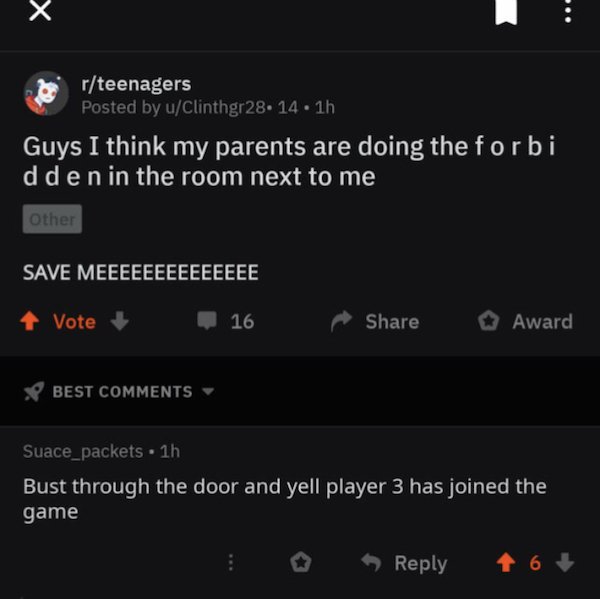Reply to Suace_packets' comment

(x=405, y=563)
